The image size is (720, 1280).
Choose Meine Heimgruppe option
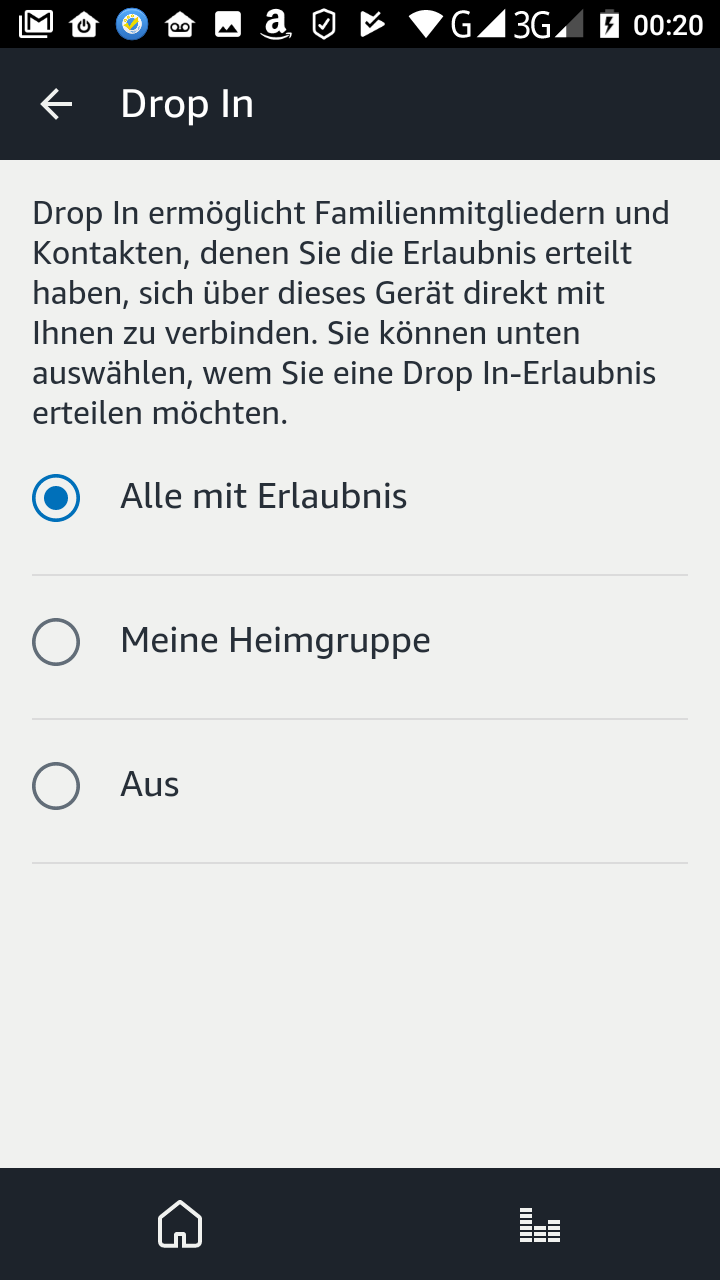pos(57,642)
